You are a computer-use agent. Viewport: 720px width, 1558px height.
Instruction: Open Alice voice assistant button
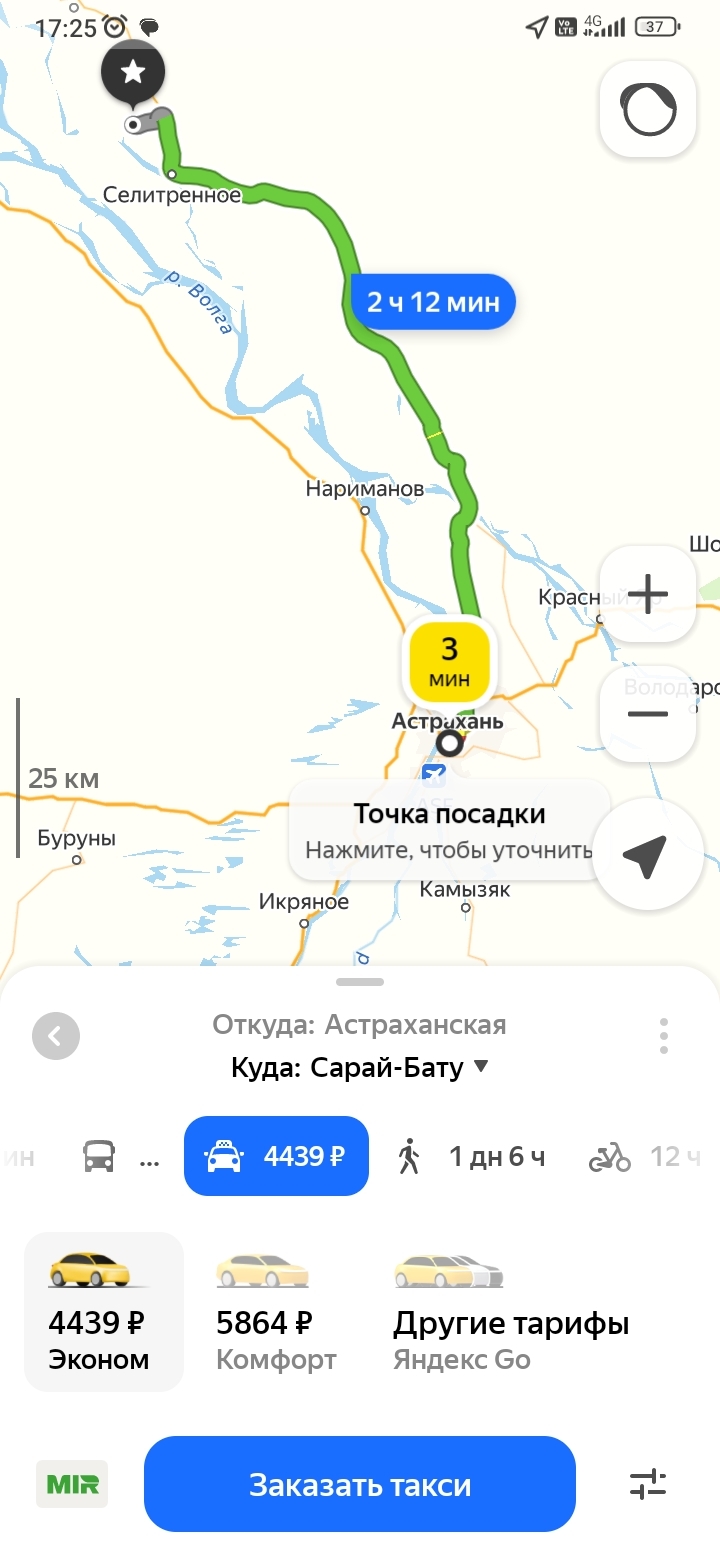pos(648,109)
